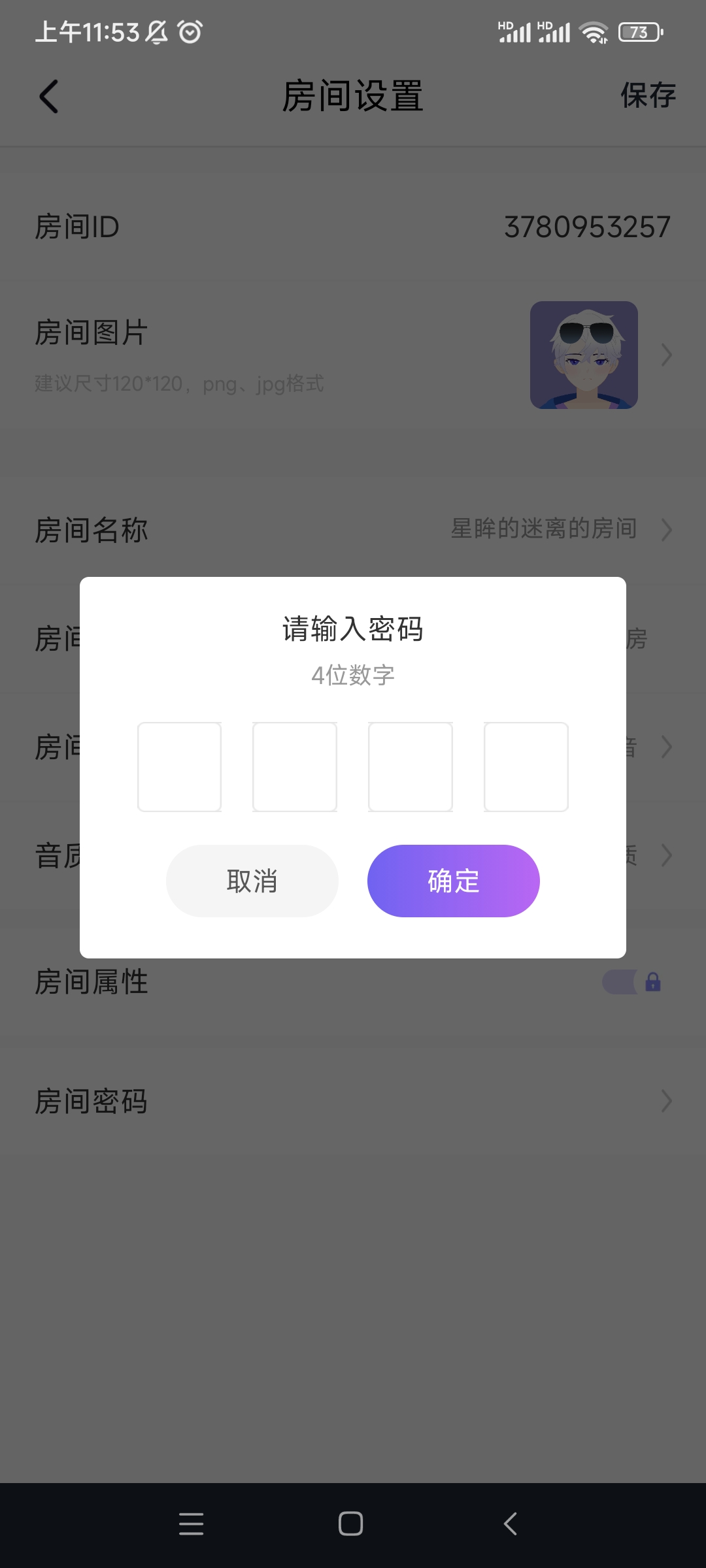
Task: Confirm the password with 确定
Action: pyautogui.click(x=453, y=881)
